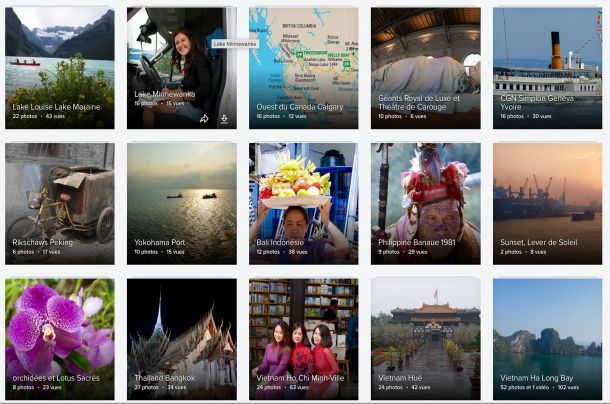610x404 pixels.
Task: Open the CGN Simplon Geneva Yvoire album
Action: (547, 68)
